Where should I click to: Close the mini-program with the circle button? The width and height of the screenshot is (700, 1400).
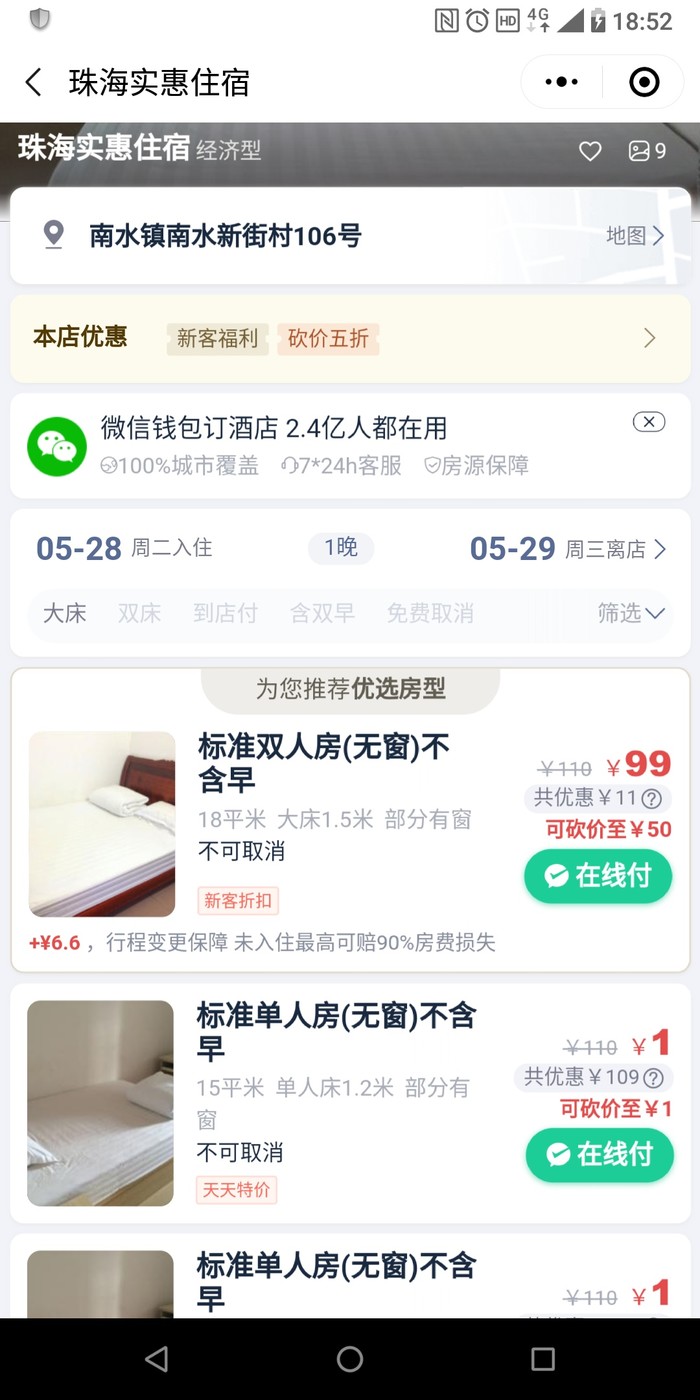645,82
